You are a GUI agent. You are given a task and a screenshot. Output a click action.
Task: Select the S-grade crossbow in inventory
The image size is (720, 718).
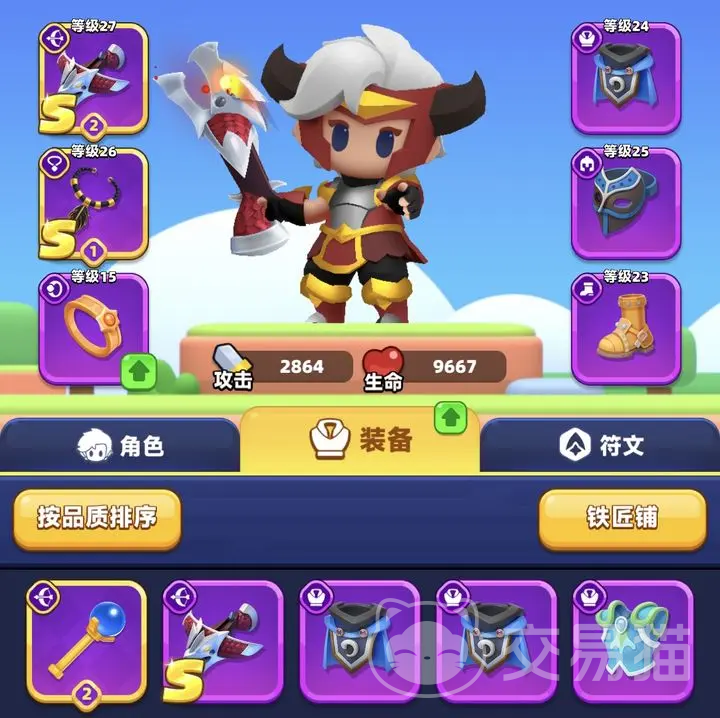point(223,642)
